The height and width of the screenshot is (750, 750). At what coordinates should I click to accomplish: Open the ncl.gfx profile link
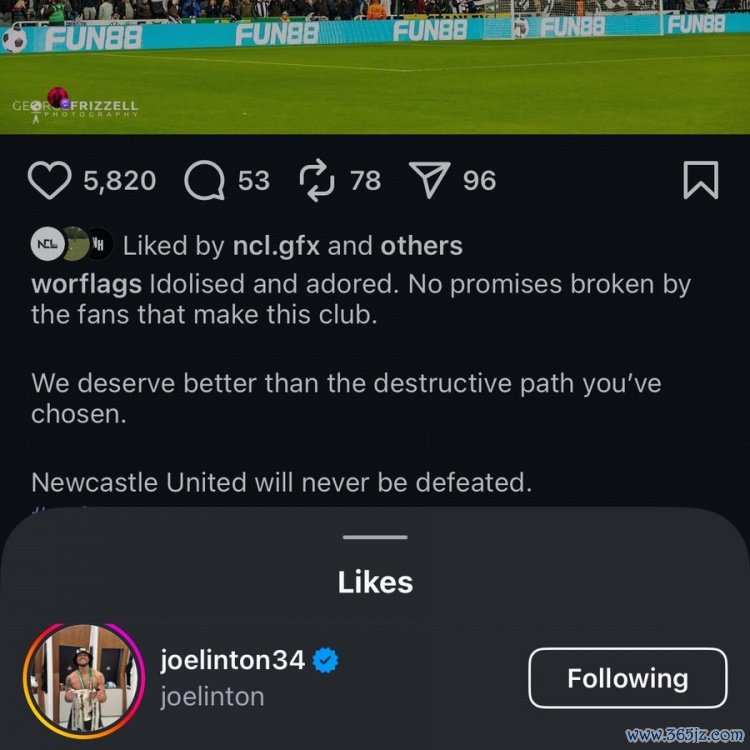276,246
